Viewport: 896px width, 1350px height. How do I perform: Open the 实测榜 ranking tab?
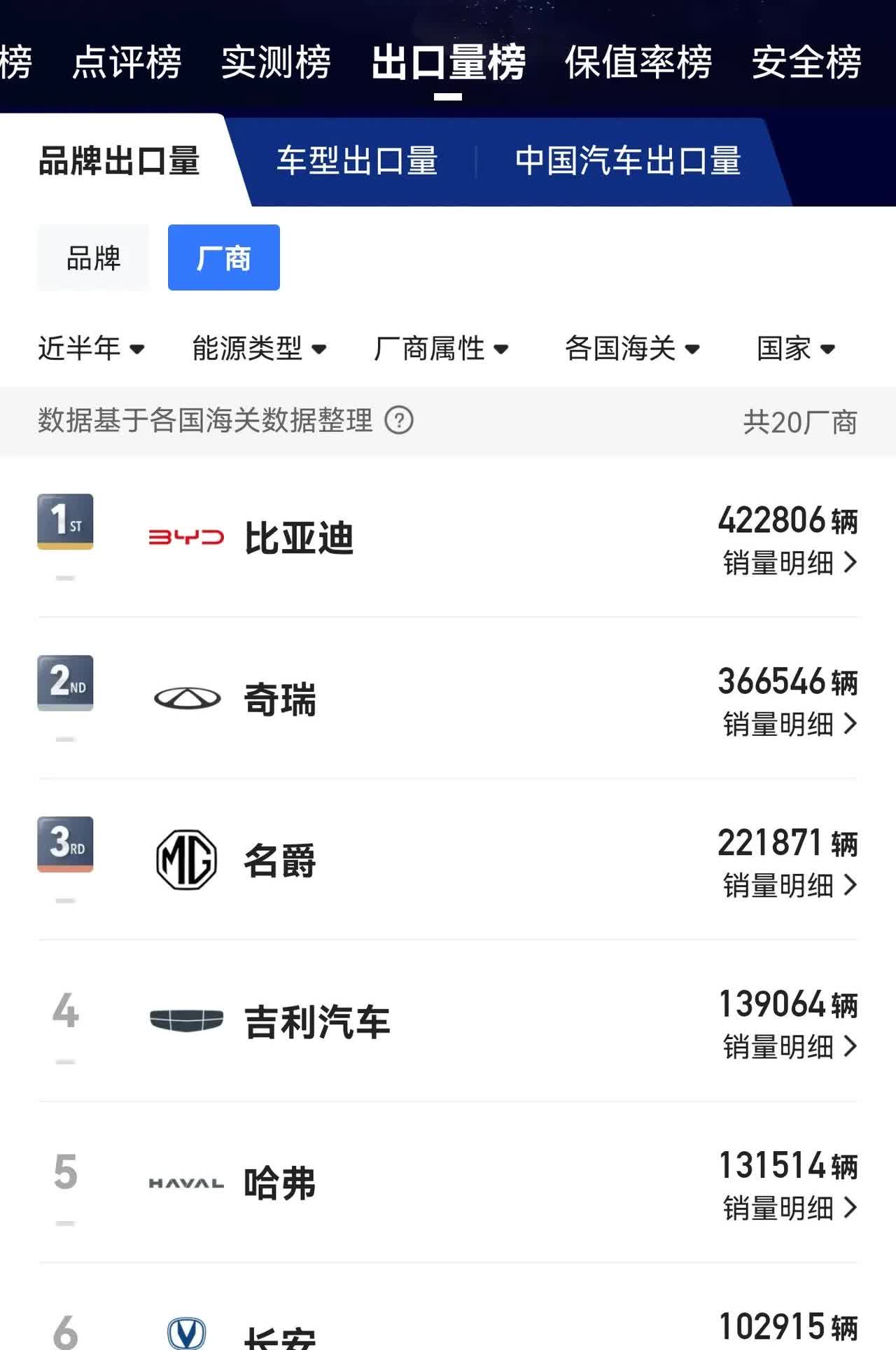[x=276, y=62]
